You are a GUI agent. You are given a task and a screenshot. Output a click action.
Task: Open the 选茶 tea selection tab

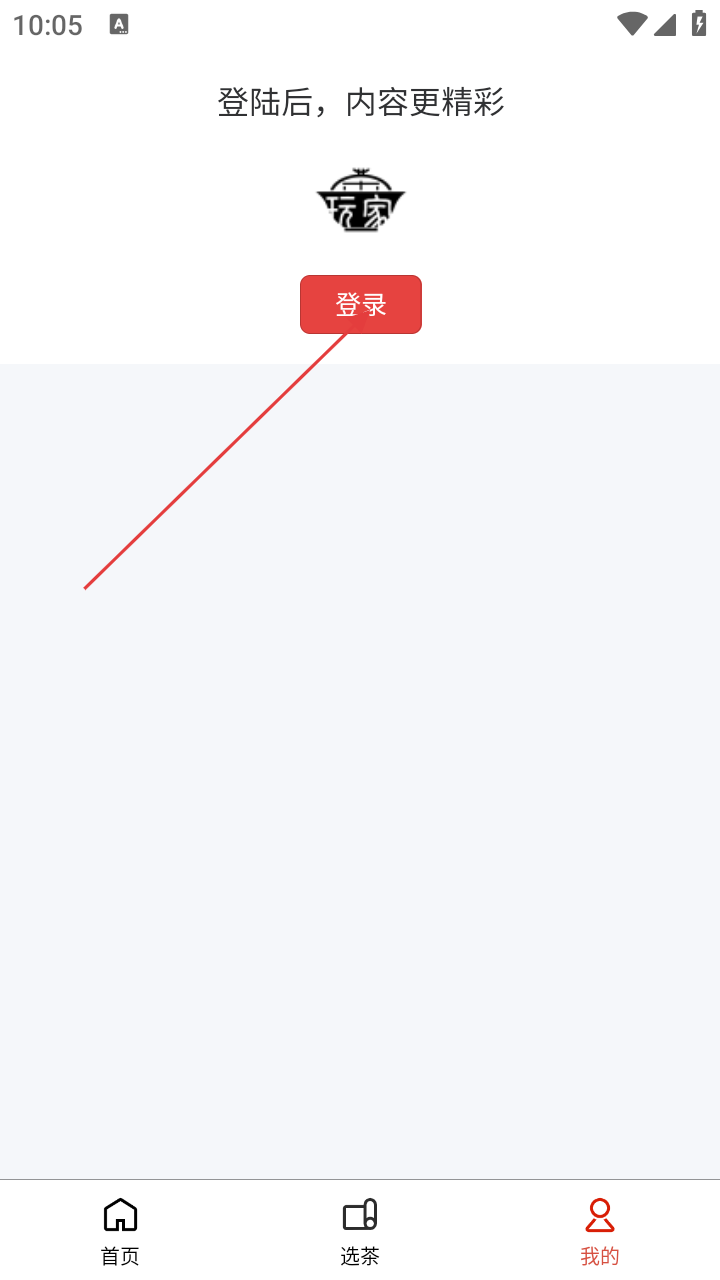360,1232
